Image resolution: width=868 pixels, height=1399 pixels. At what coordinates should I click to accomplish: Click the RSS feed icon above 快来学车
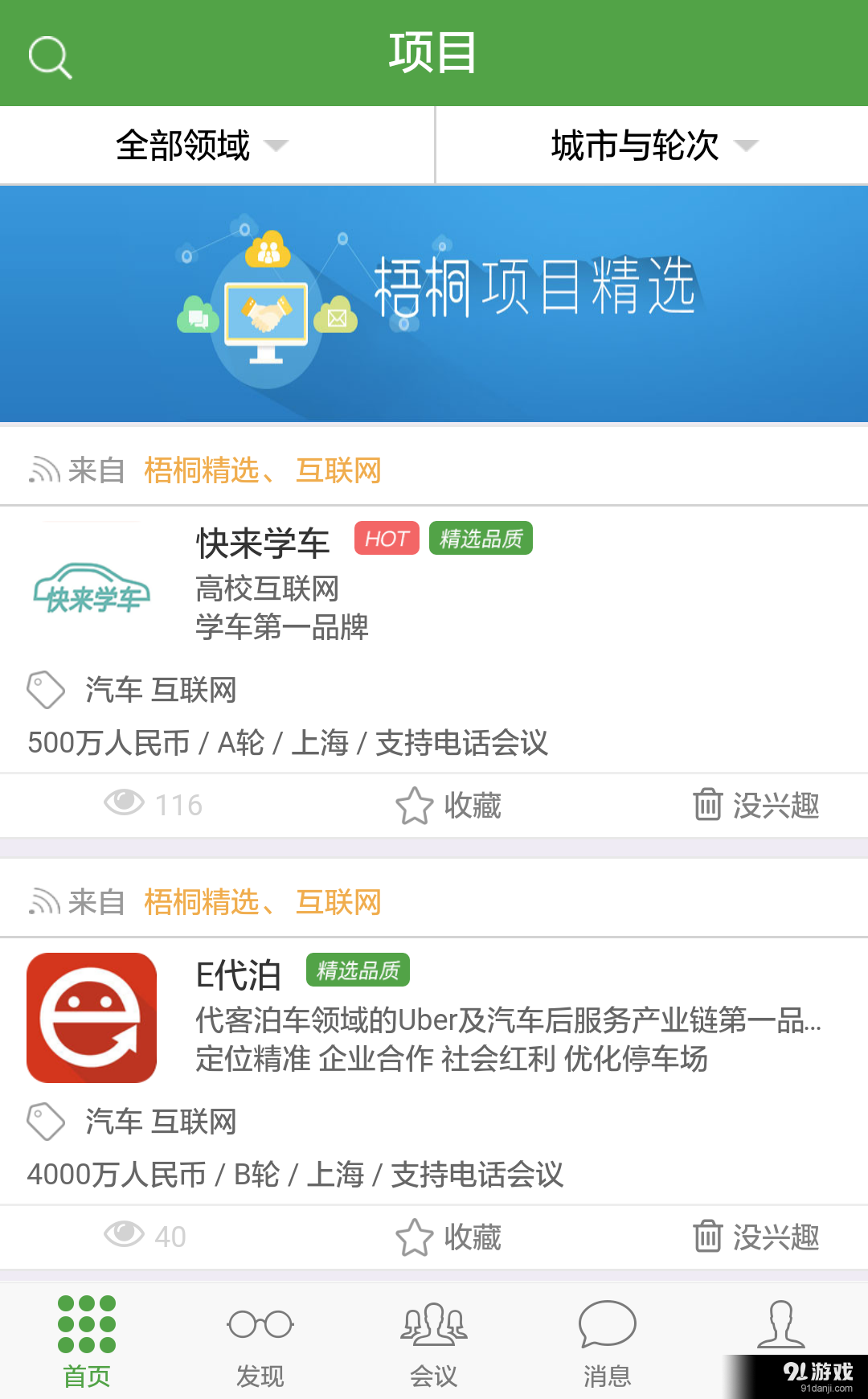pyautogui.click(x=46, y=470)
